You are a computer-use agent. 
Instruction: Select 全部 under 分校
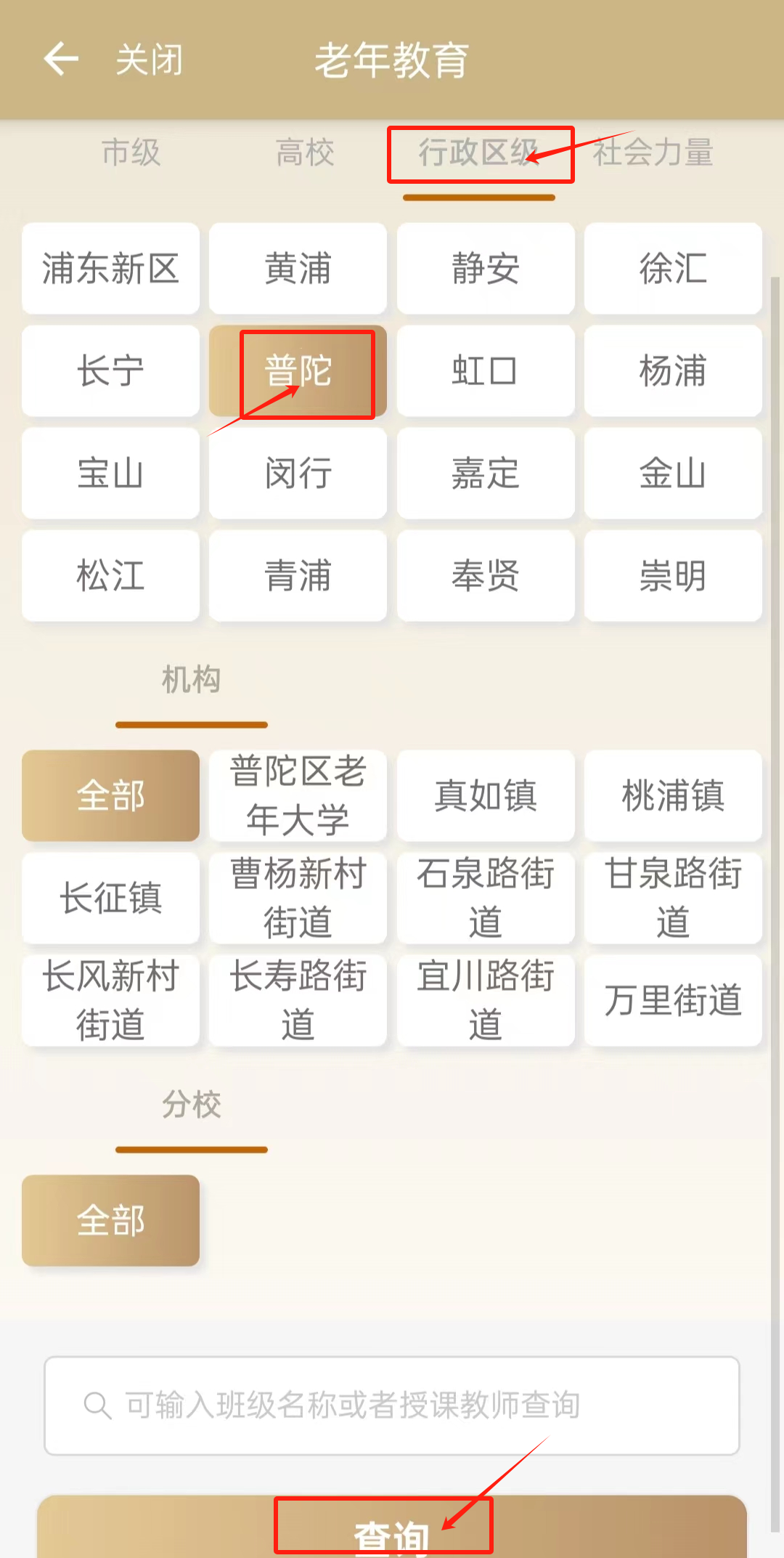point(110,1220)
